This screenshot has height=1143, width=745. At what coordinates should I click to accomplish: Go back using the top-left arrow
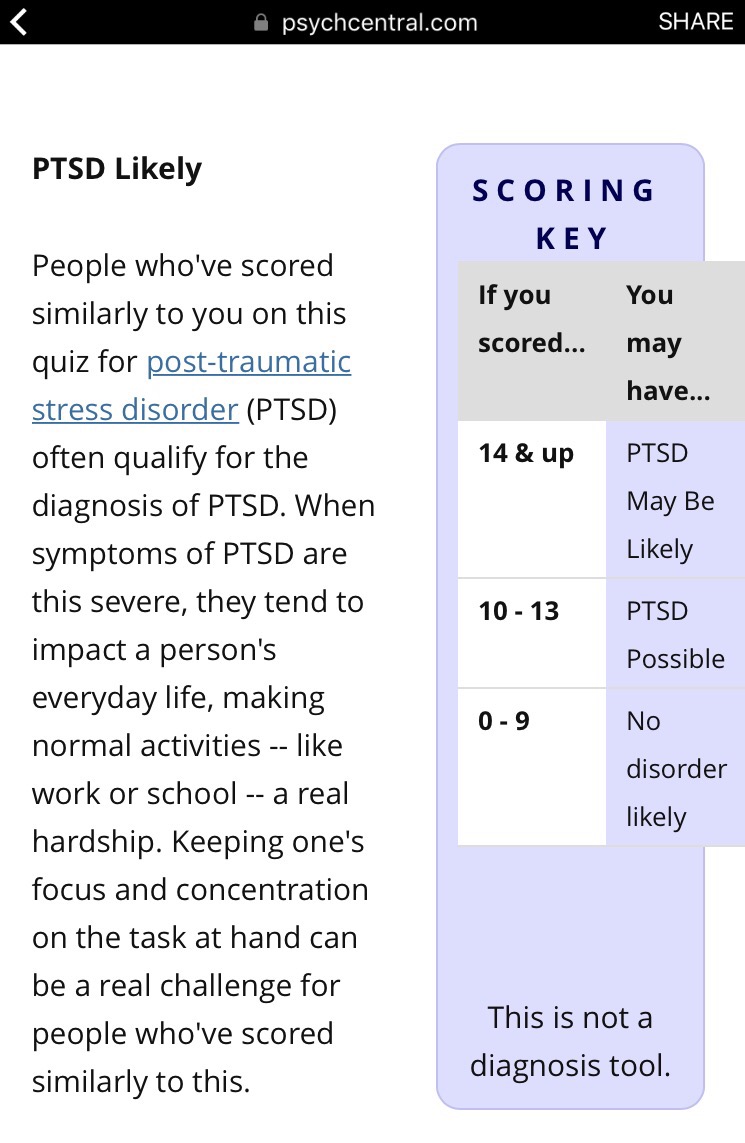tap(18, 22)
